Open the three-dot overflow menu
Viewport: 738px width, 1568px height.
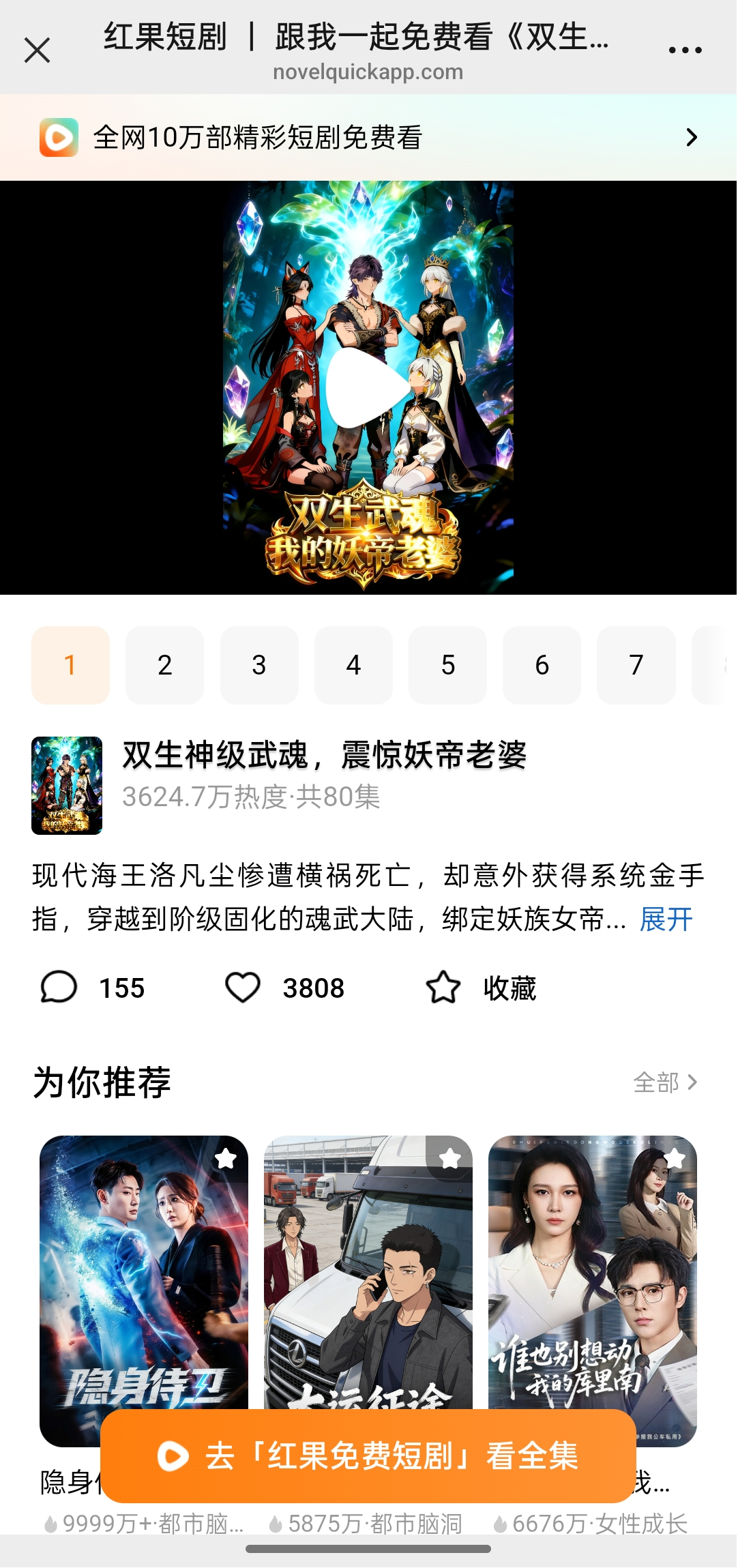[x=685, y=50]
